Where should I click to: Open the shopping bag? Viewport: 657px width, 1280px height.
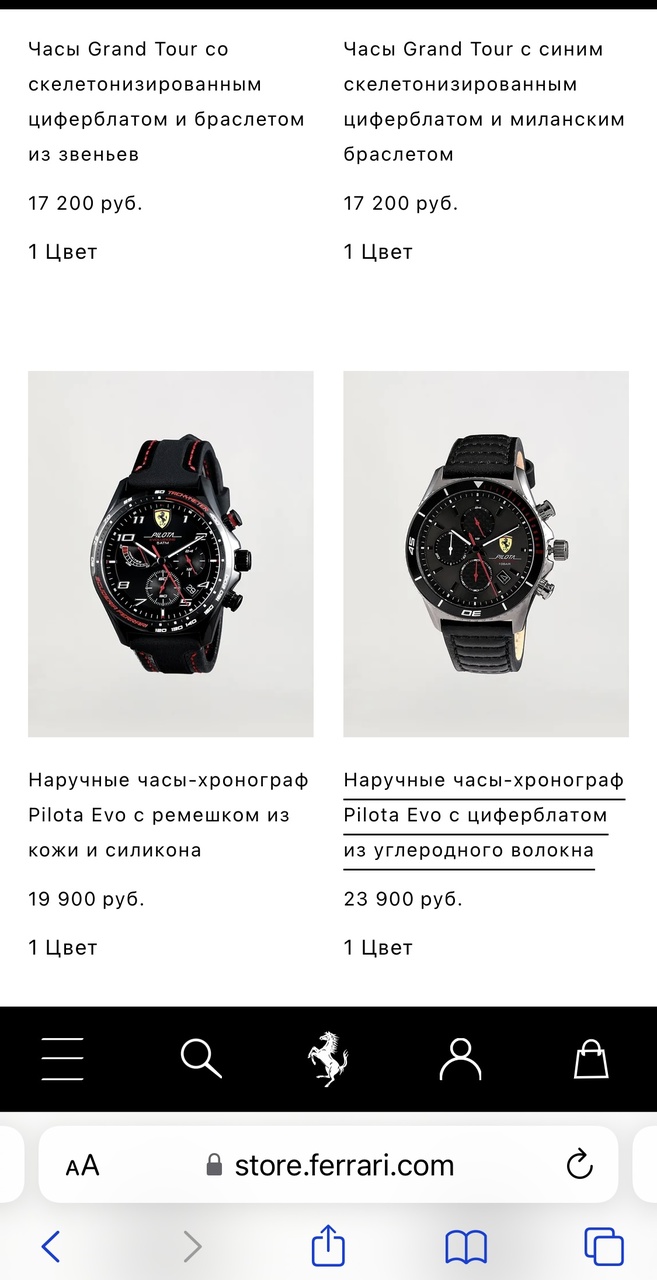coord(591,1058)
